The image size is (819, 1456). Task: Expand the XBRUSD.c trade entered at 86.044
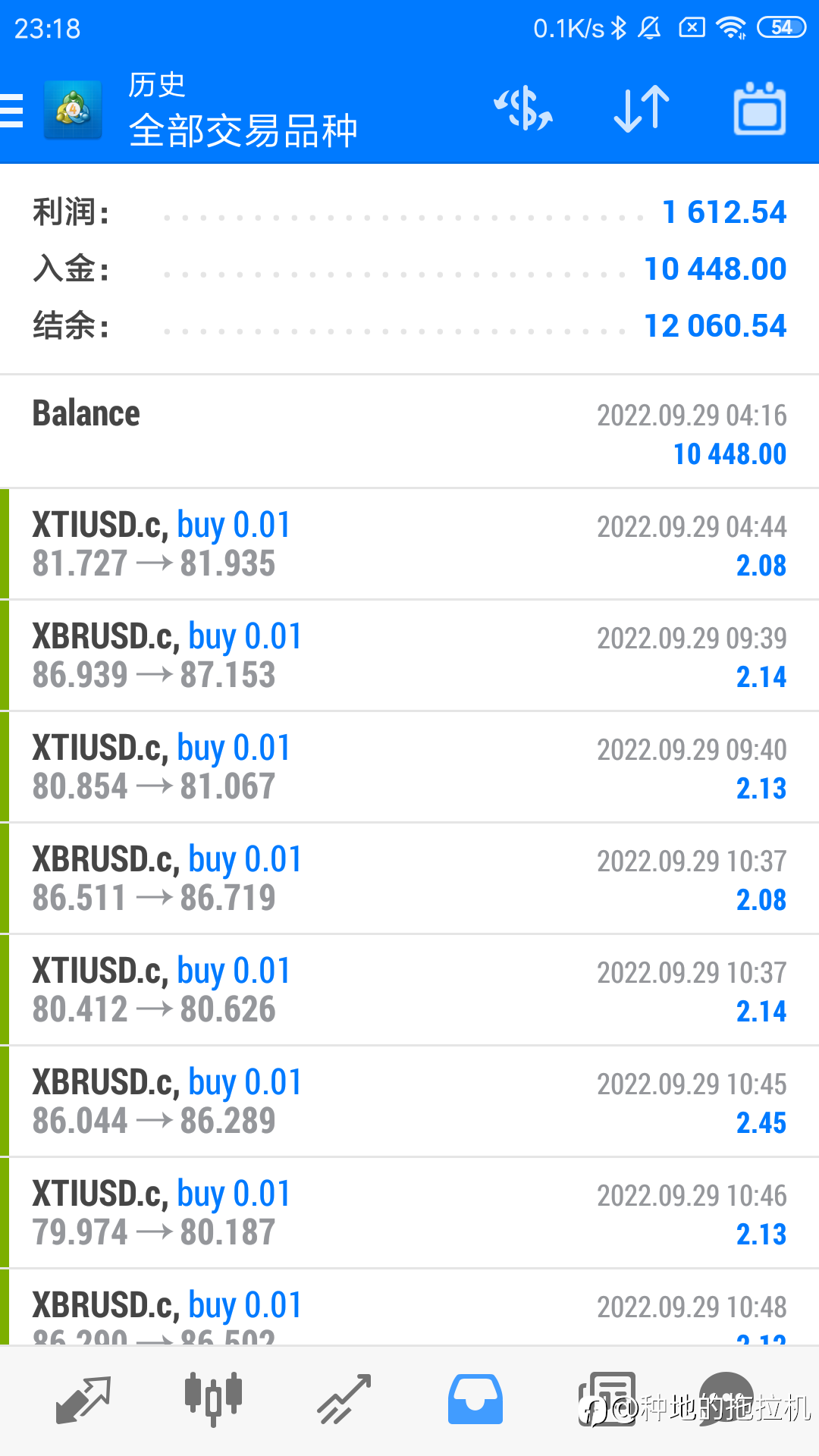(409, 1101)
